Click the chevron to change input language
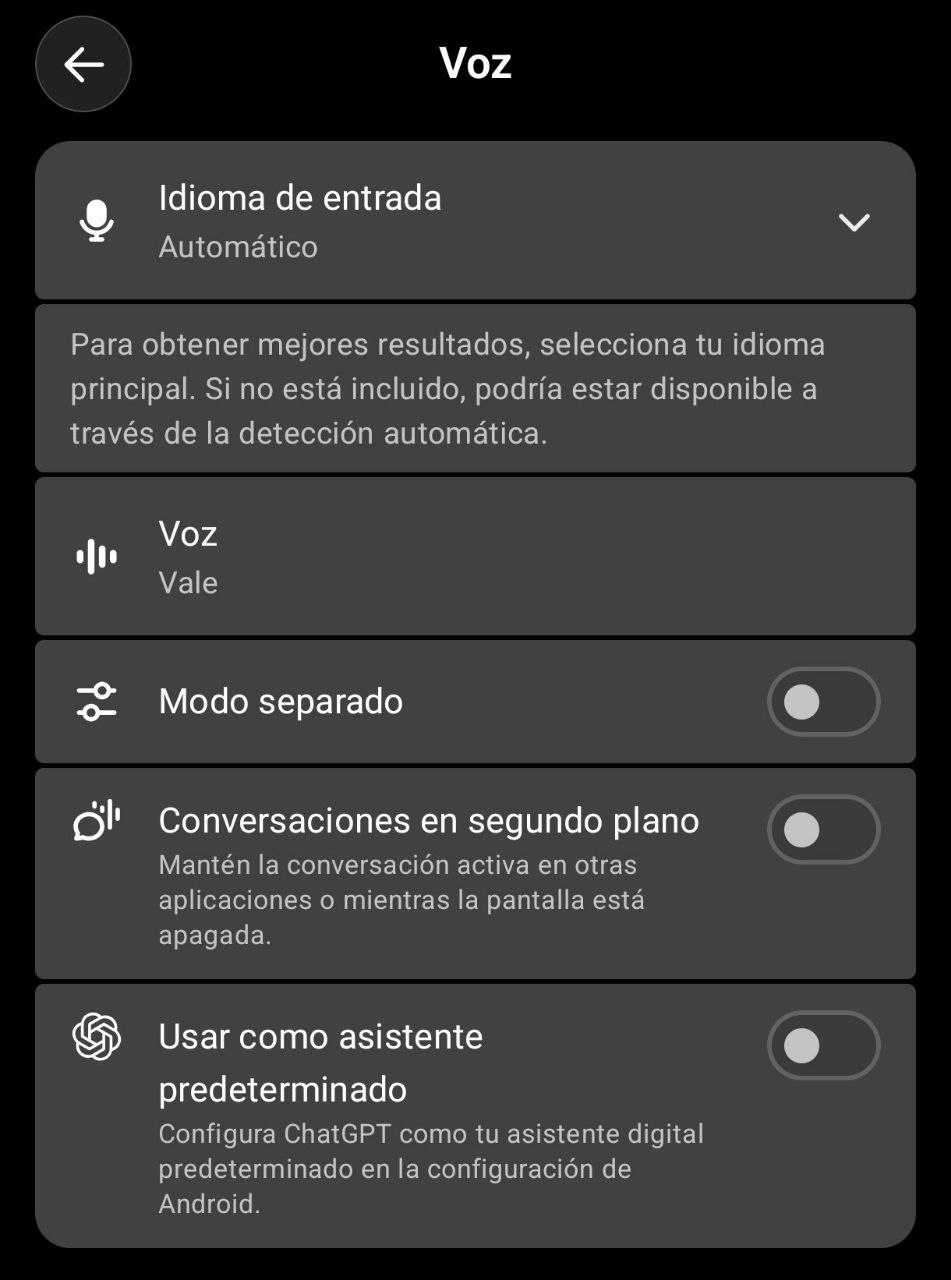Screen dimensions: 951x1280 tap(855, 222)
